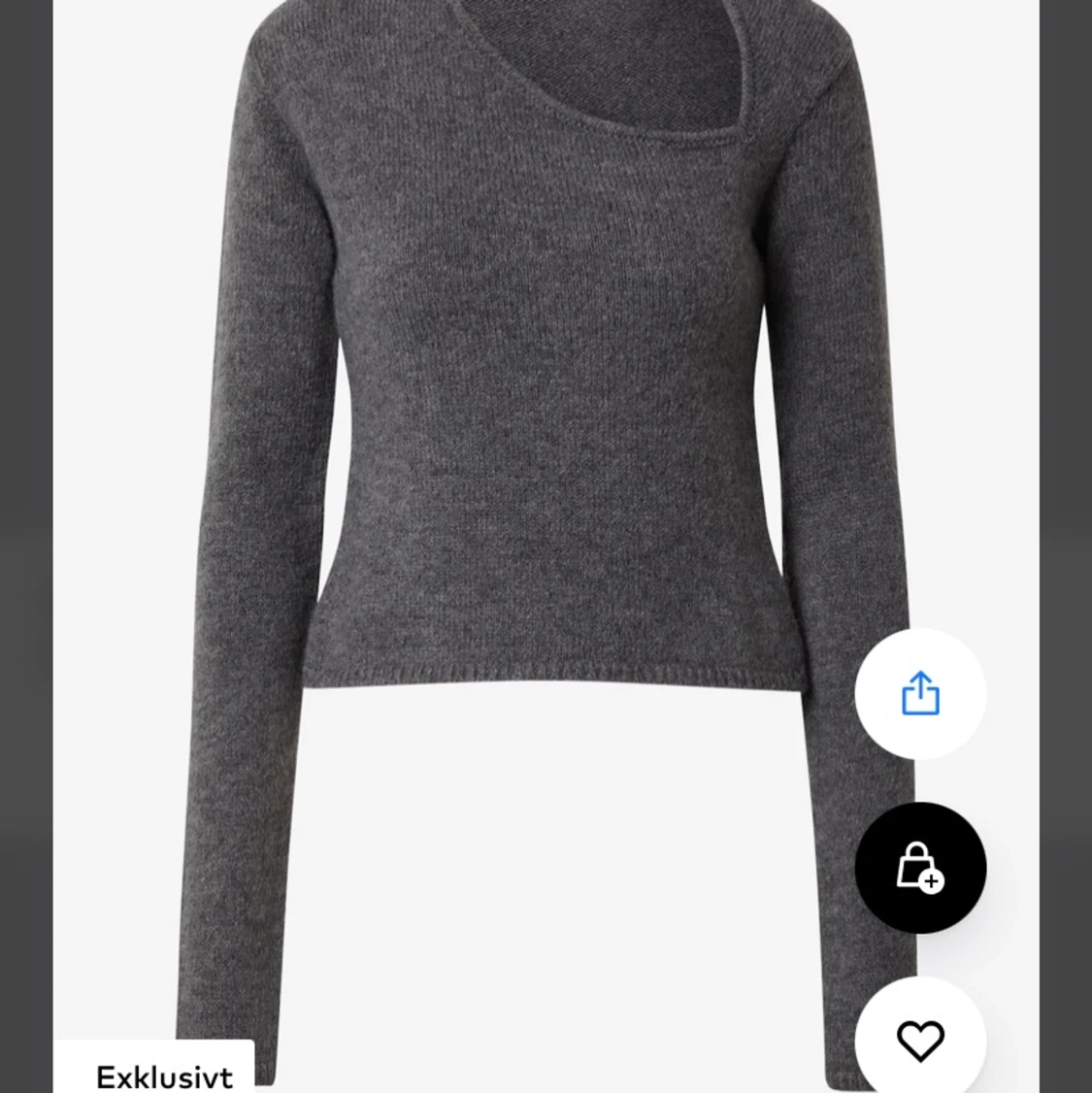The width and height of the screenshot is (1092, 1093).
Task: Share this grey knit sweater
Action: (x=920, y=694)
